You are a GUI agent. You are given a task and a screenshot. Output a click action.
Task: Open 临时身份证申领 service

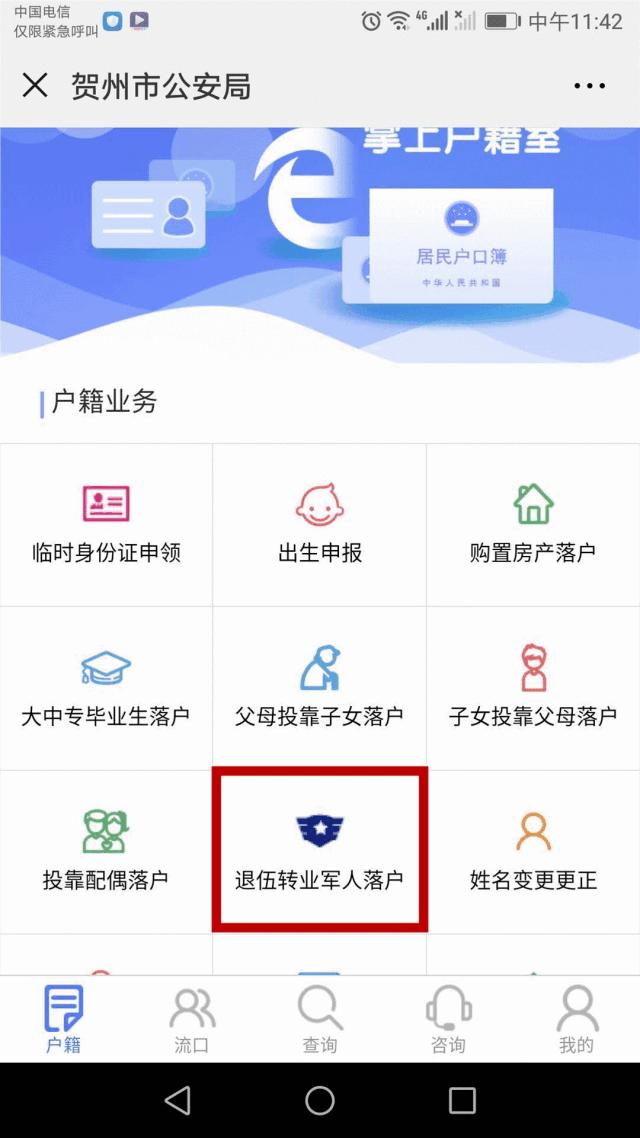(x=106, y=525)
